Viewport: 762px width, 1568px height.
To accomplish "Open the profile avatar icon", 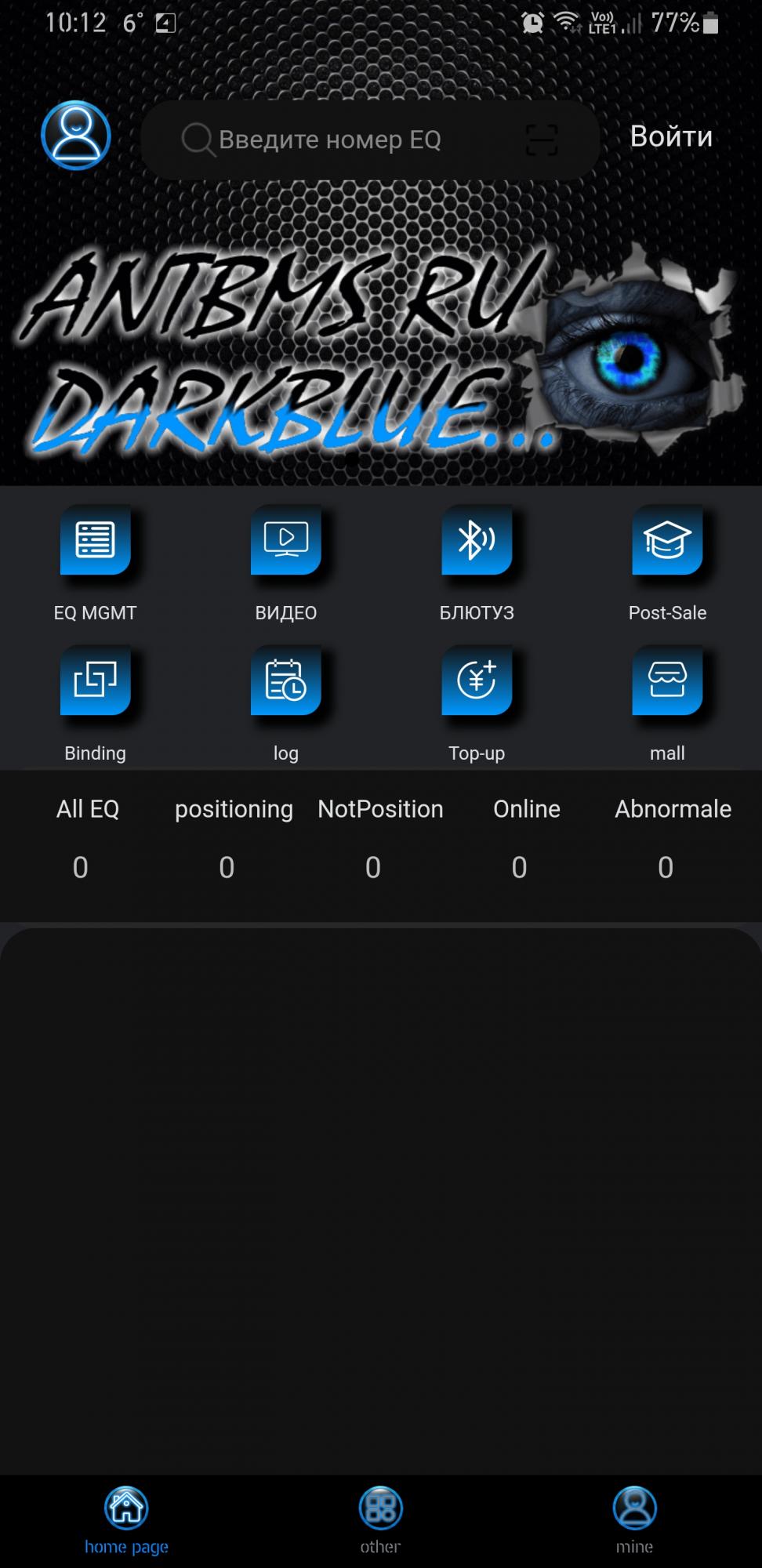I will tap(75, 136).
